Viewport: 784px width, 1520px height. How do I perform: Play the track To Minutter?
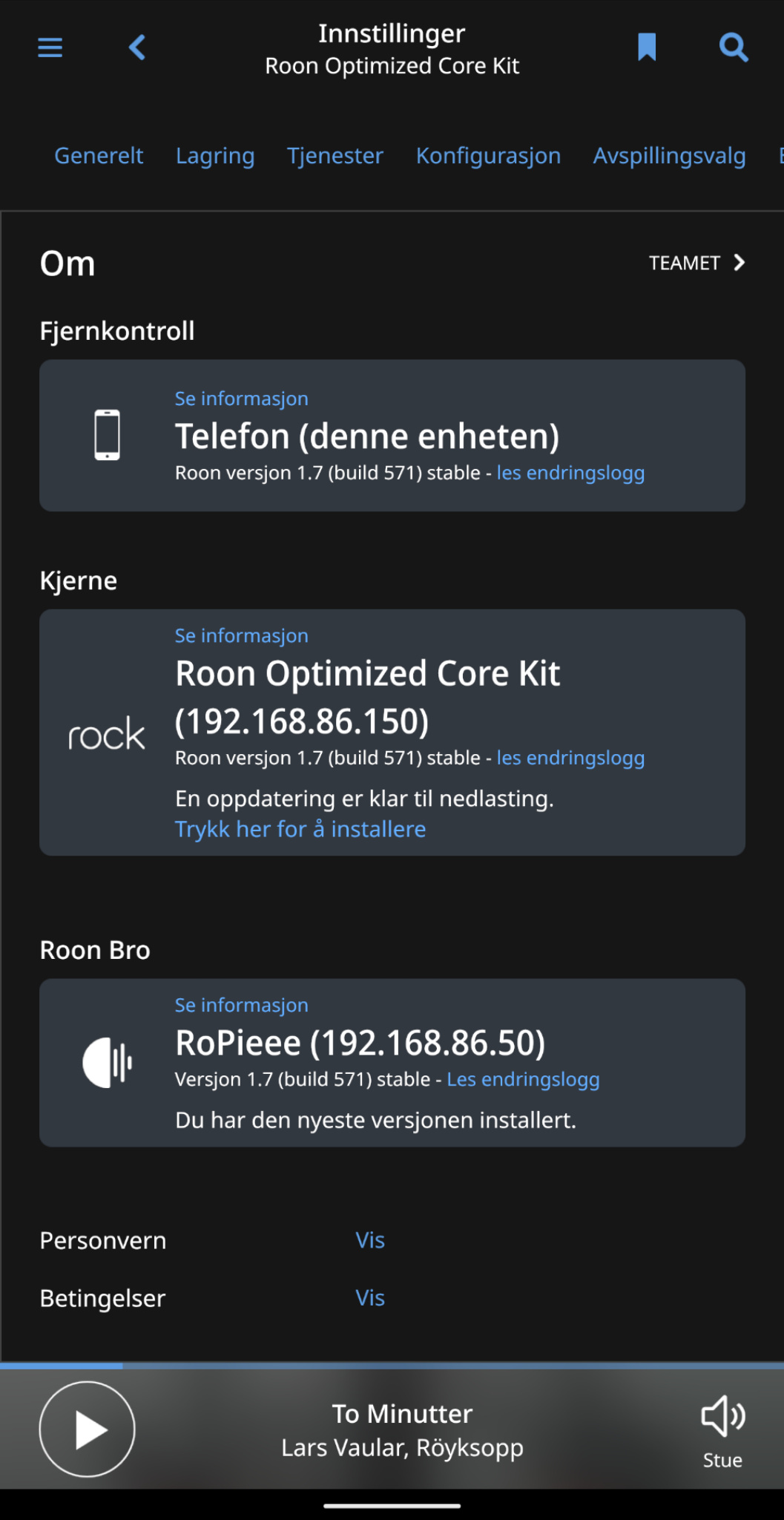(x=87, y=1429)
